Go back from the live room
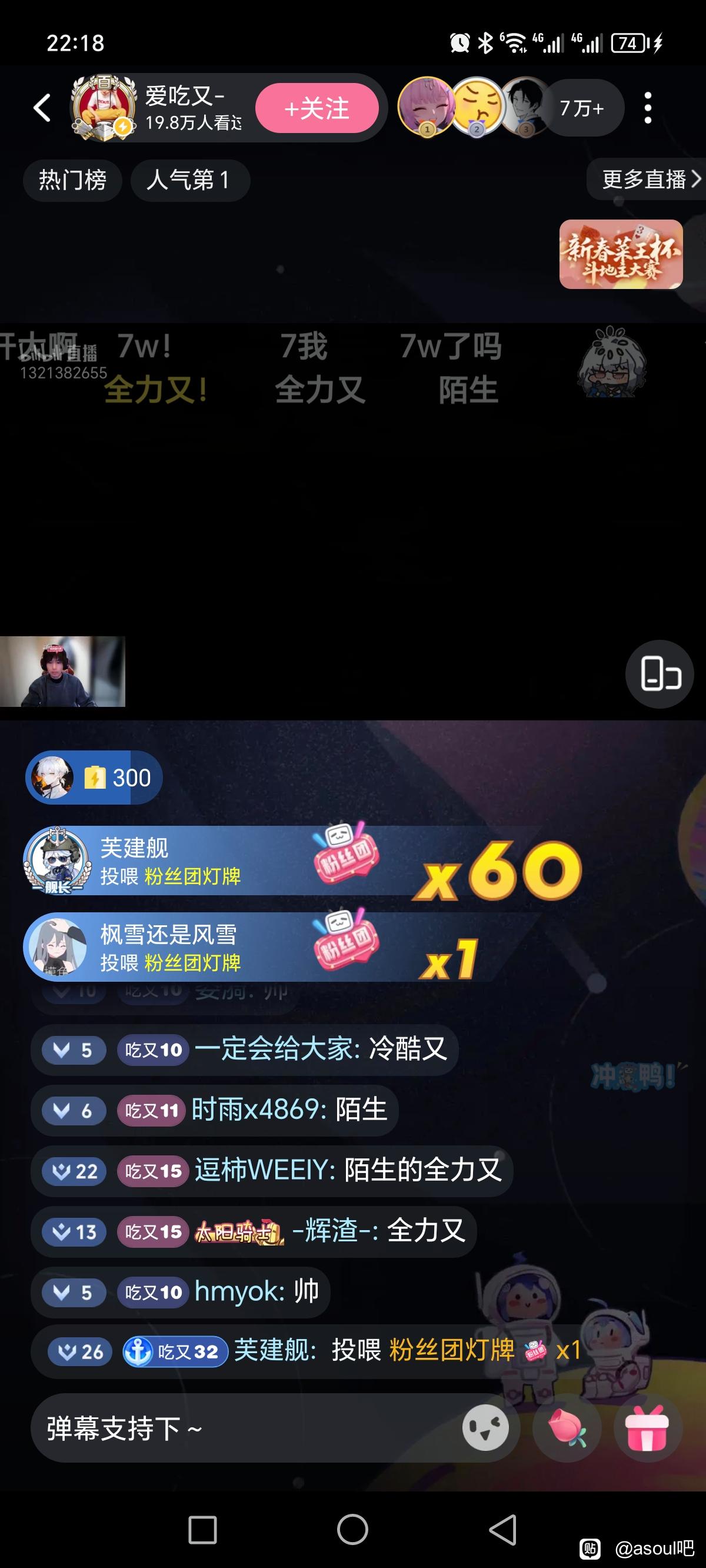706x1568 pixels. click(x=42, y=108)
